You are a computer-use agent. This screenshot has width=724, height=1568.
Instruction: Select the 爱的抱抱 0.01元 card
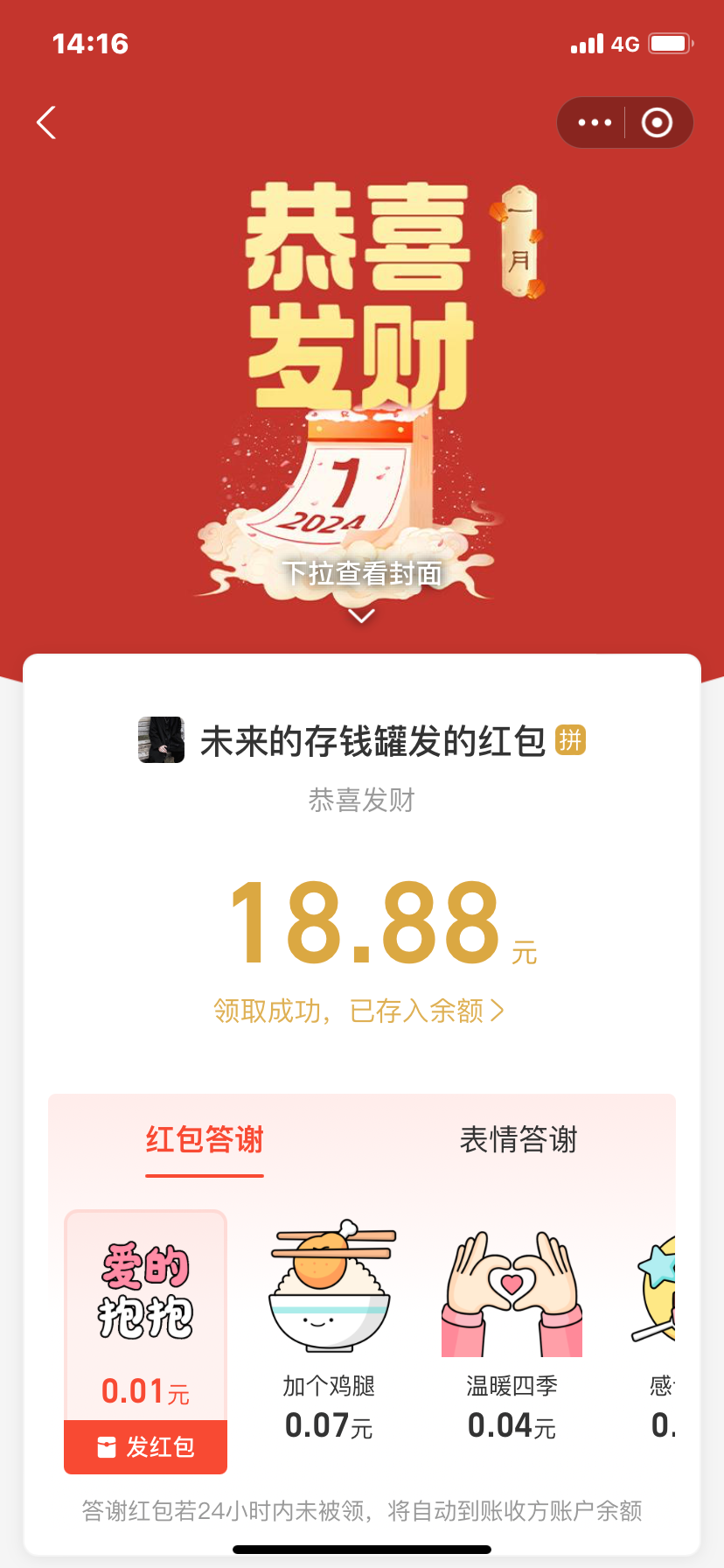click(x=145, y=1312)
